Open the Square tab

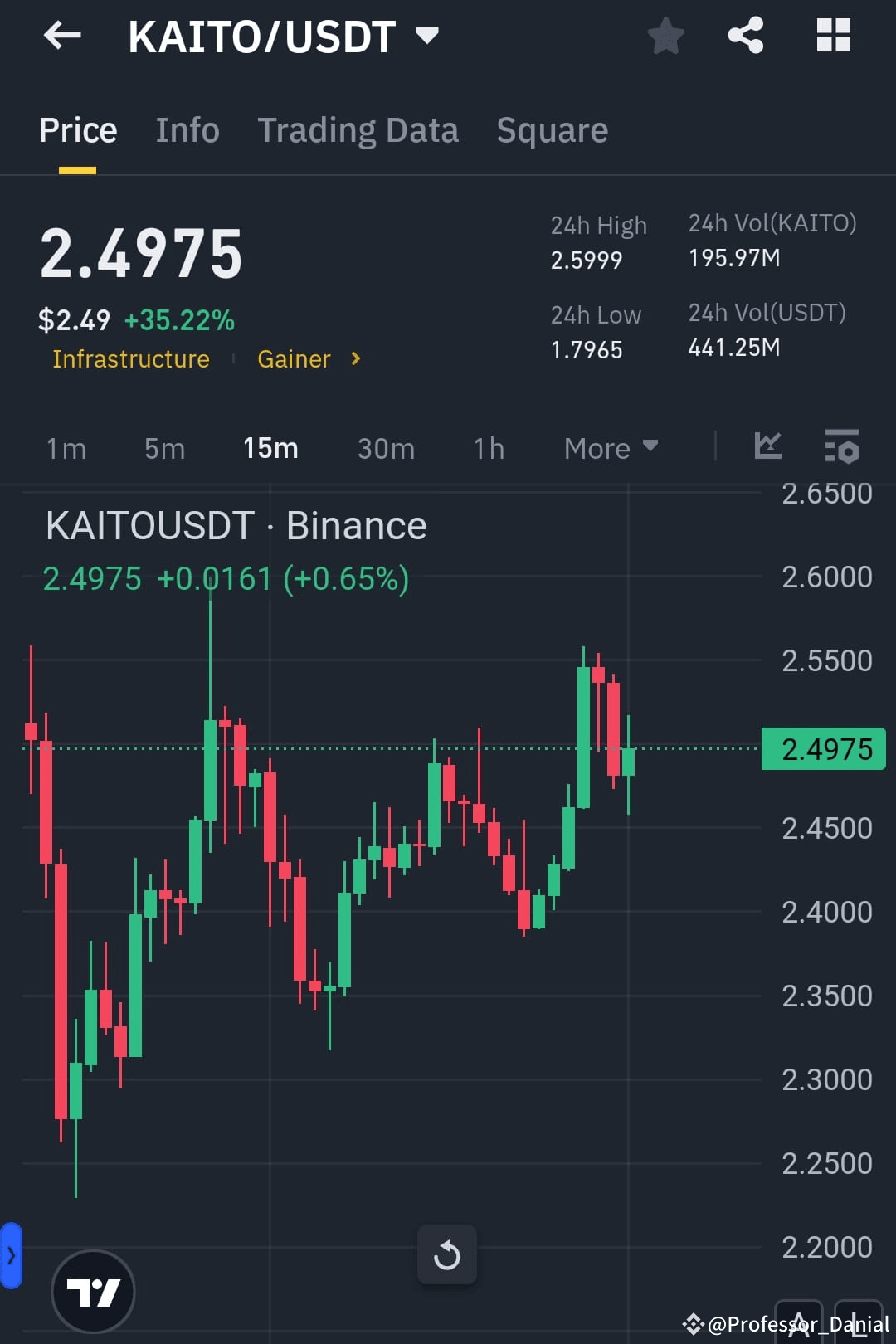(552, 130)
